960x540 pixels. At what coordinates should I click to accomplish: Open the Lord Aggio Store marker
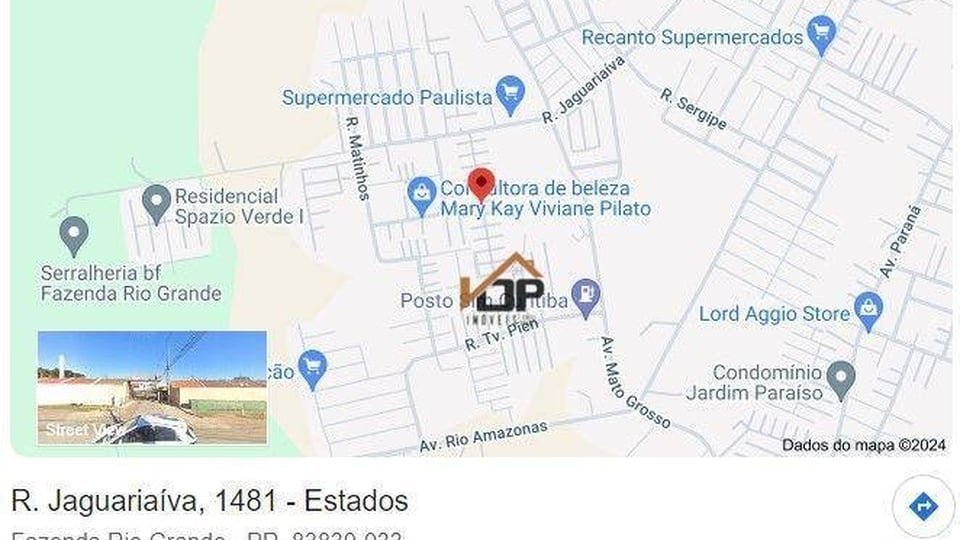coord(869,311)
